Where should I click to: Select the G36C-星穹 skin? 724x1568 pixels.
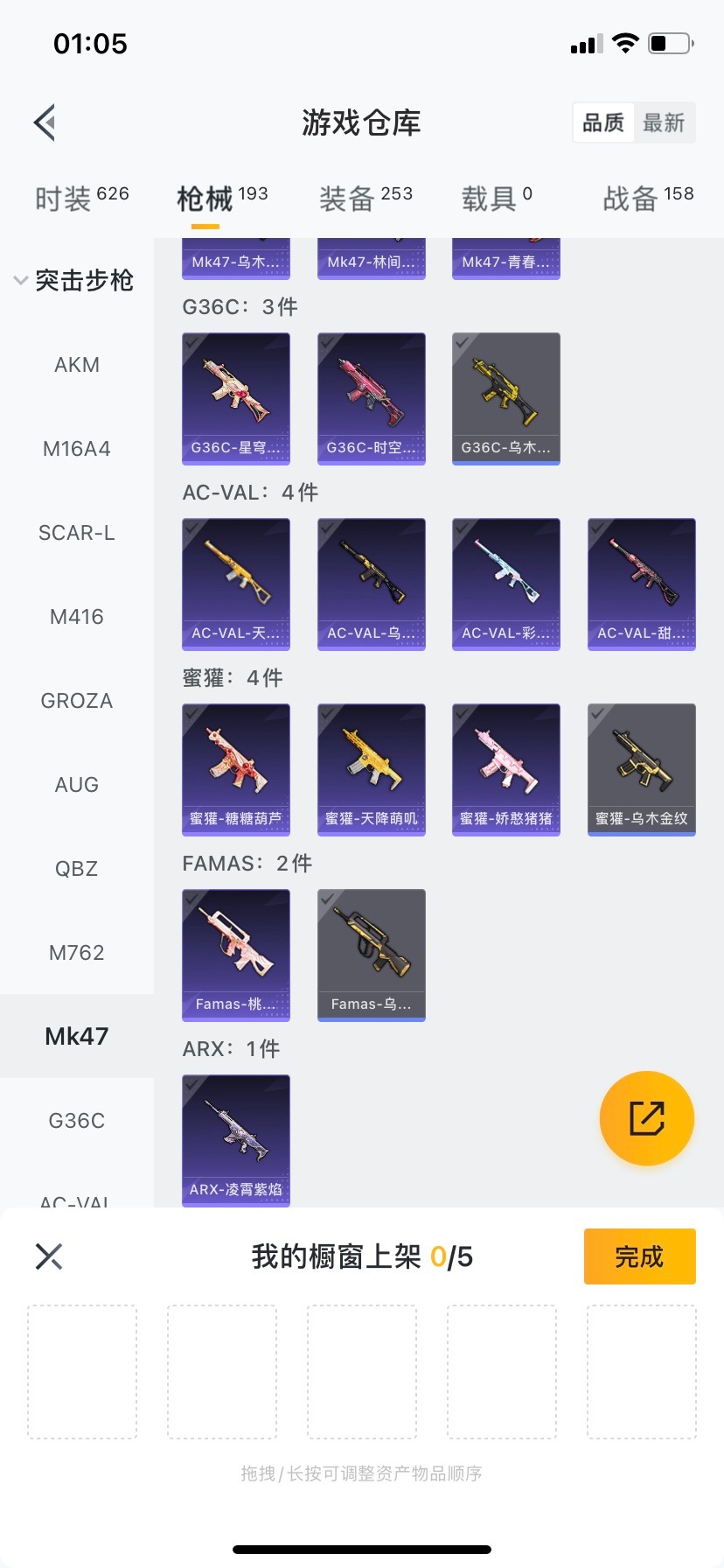(x=236, y=398)
